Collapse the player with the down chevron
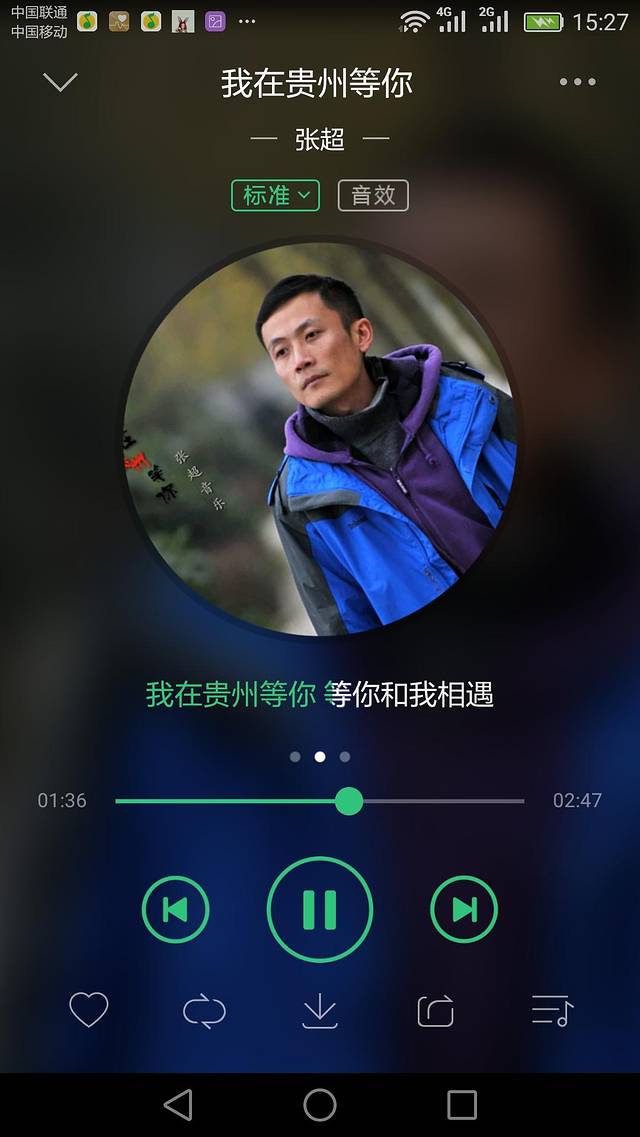640x1137 pixels. pos(61,82)
